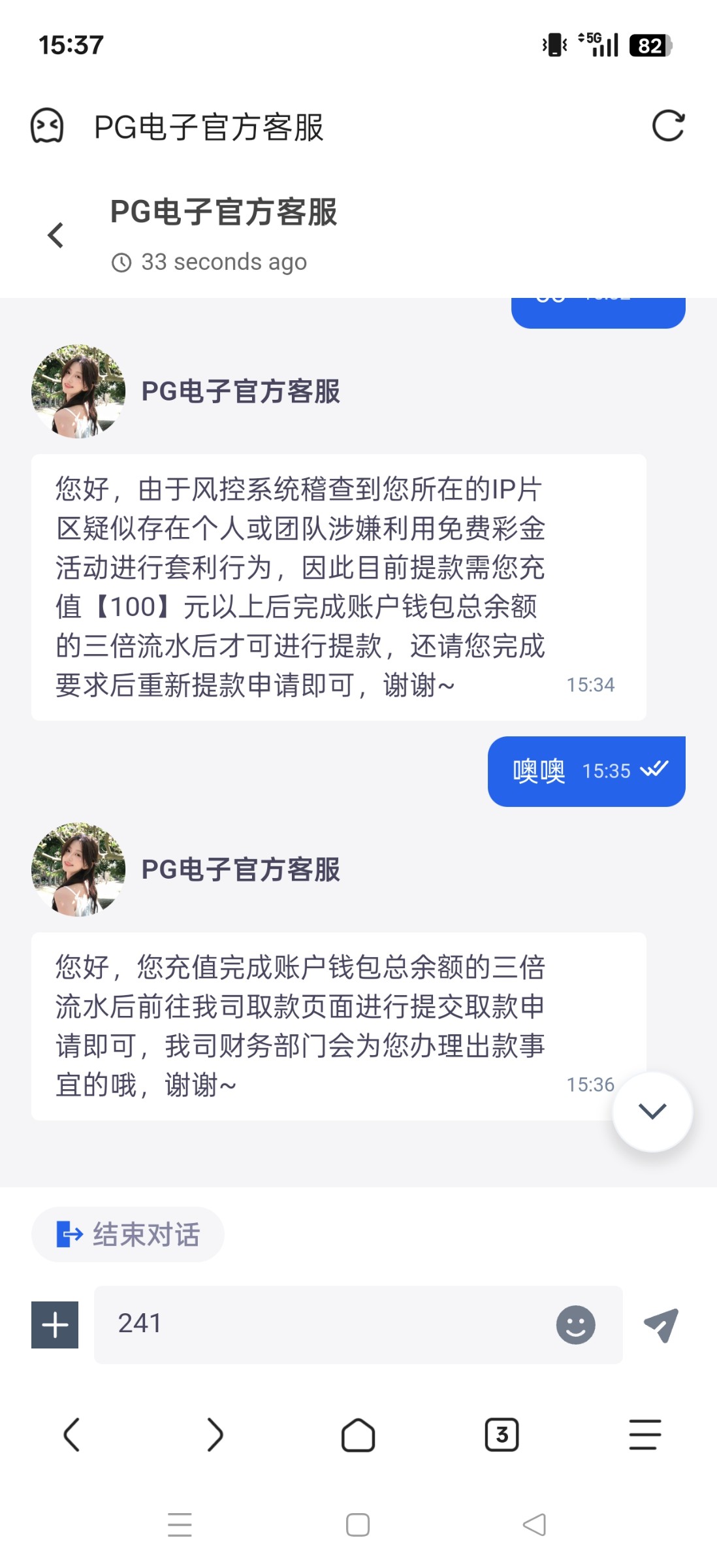Image resolution: width=717 pixels, height=1568 pixels.
Task: Open the browser hamburger menu
Action: [x=645, y=1435]
